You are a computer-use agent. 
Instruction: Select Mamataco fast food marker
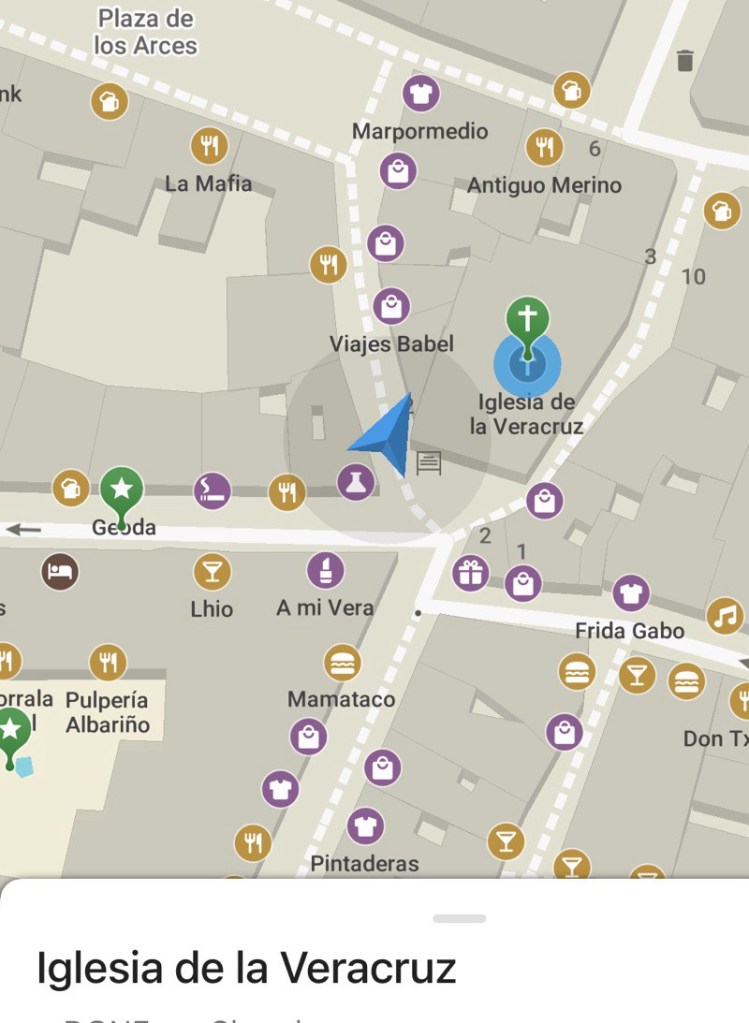click(x=342, y=662)
